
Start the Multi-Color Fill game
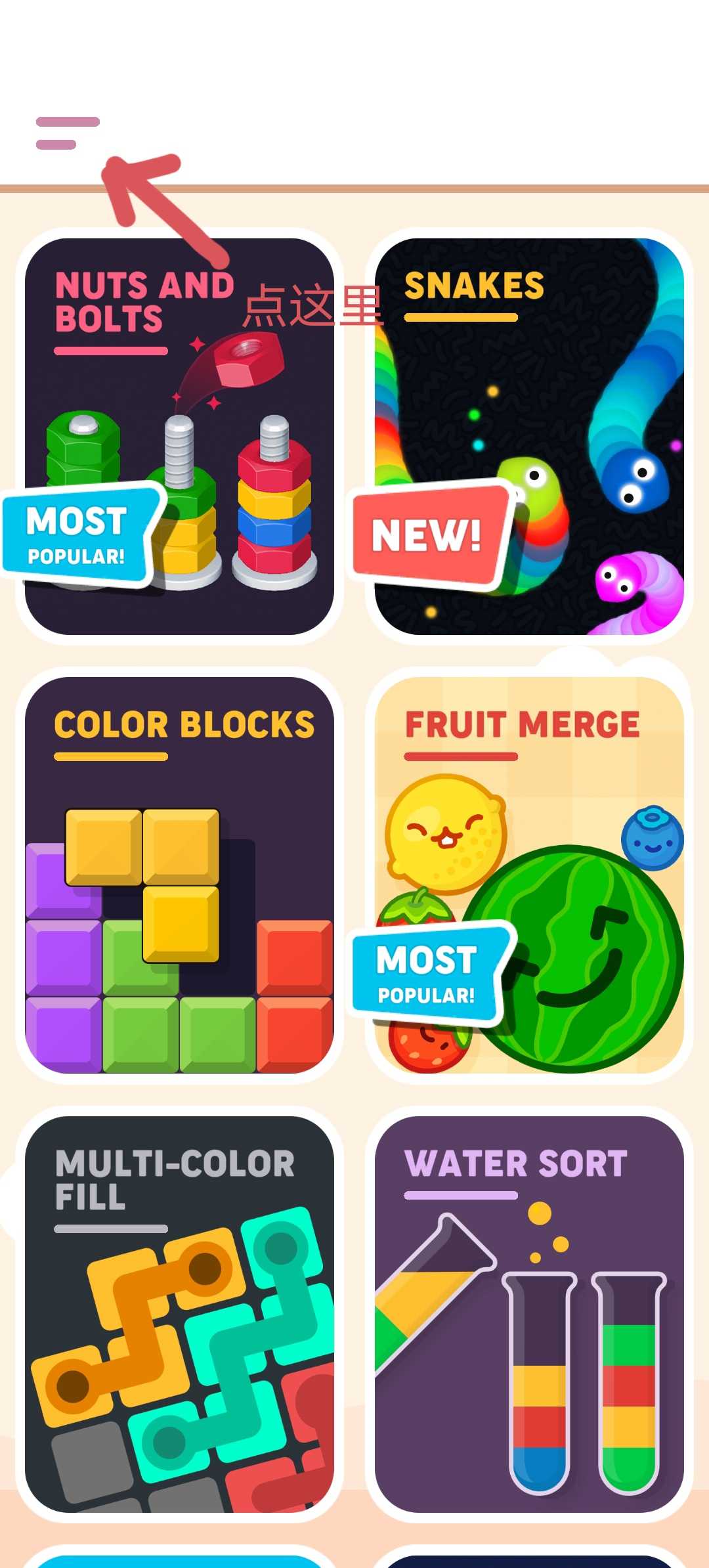179,1313
